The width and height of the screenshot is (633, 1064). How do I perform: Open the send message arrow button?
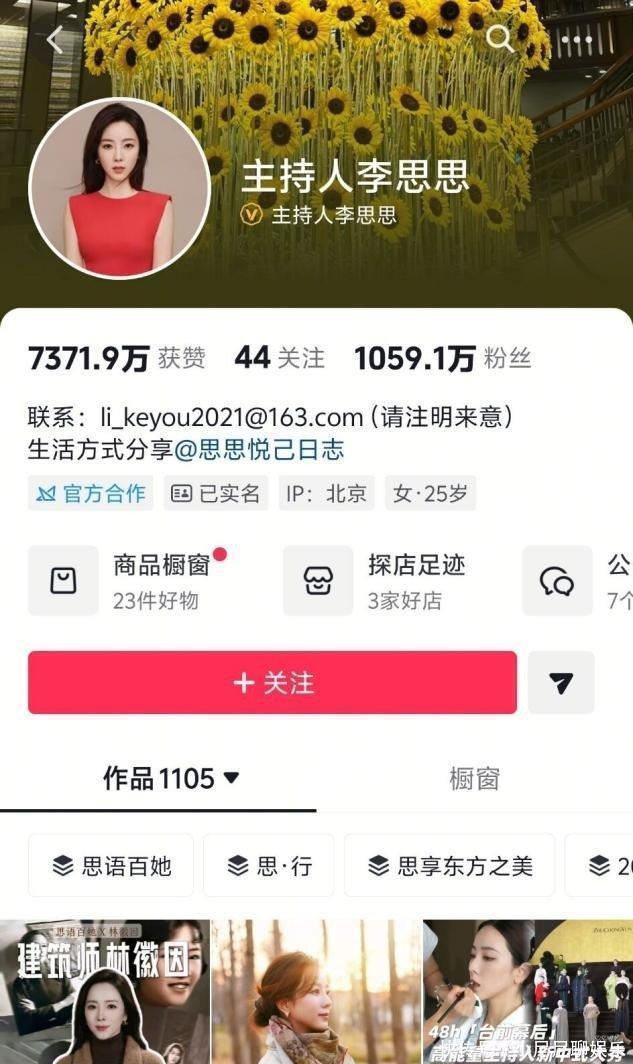coord(561,683)
